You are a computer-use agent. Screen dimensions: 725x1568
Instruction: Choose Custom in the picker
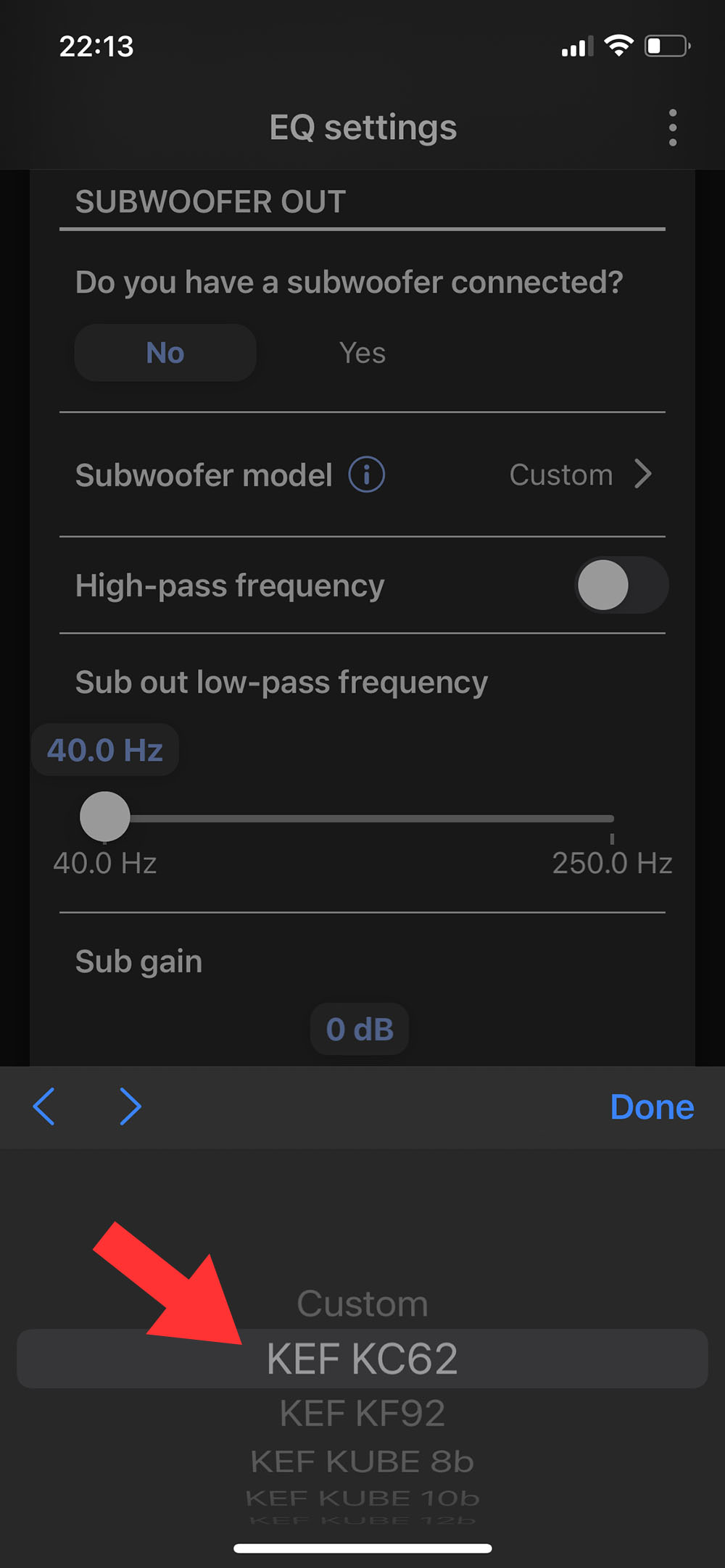362,1304
